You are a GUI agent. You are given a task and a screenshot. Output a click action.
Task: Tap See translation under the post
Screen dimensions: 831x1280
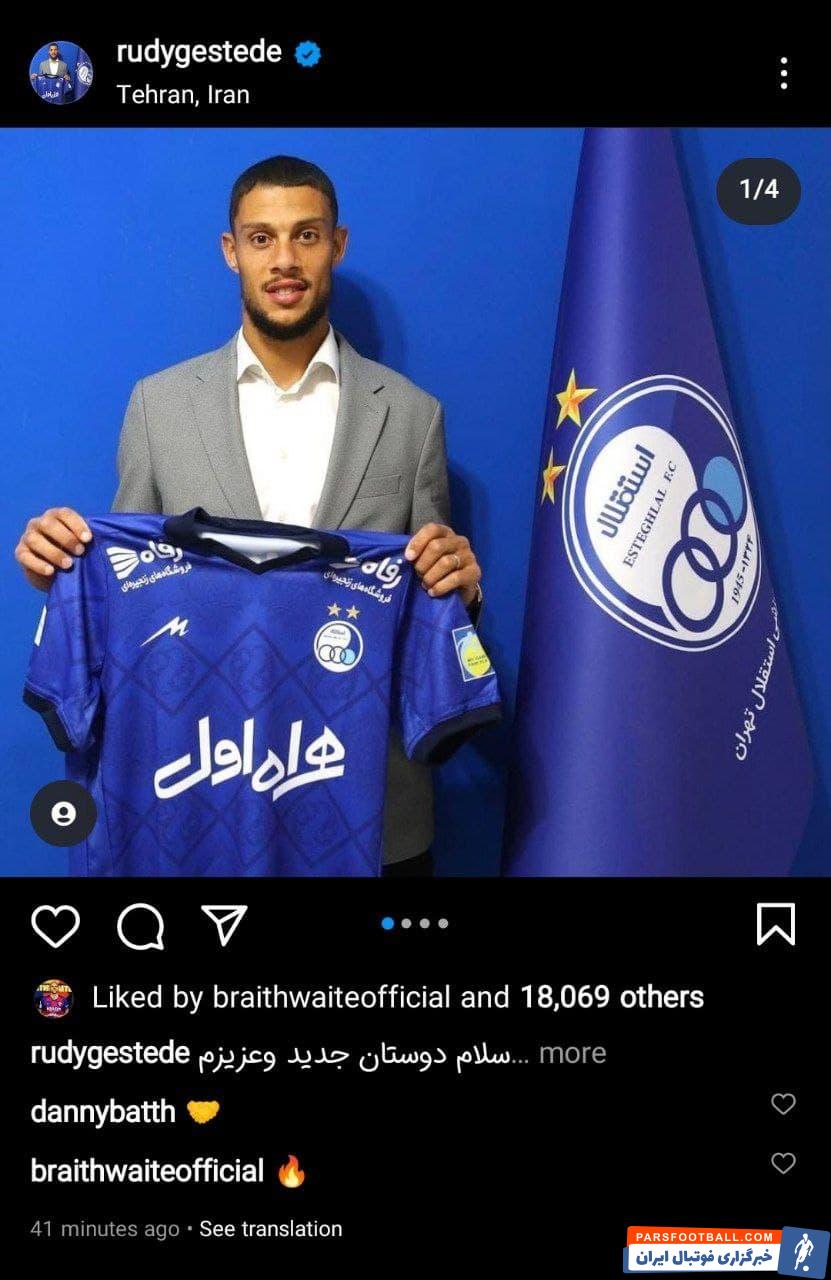tap(270, 1229)
